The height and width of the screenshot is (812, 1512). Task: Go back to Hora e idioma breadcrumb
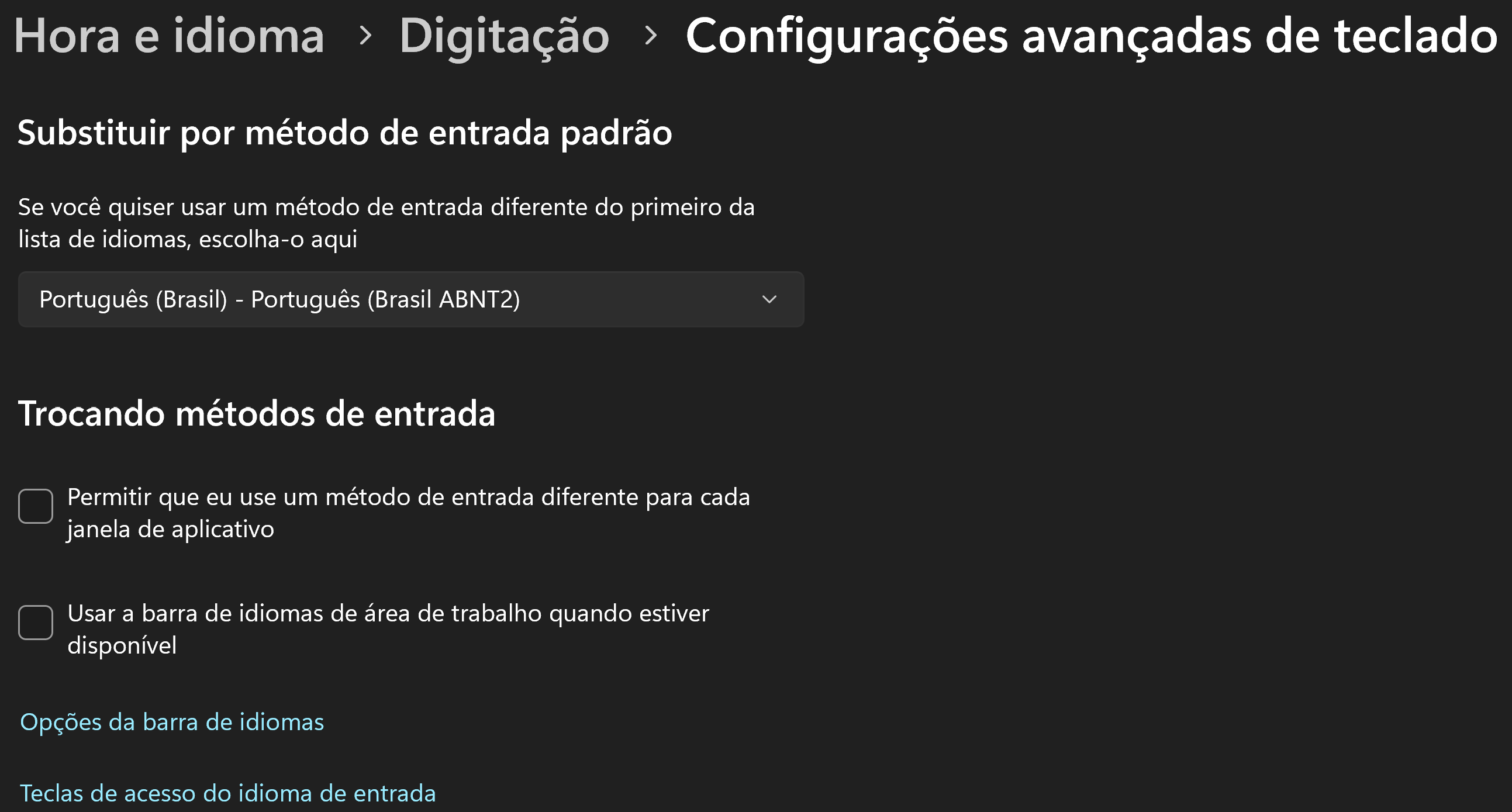[169, 36]
